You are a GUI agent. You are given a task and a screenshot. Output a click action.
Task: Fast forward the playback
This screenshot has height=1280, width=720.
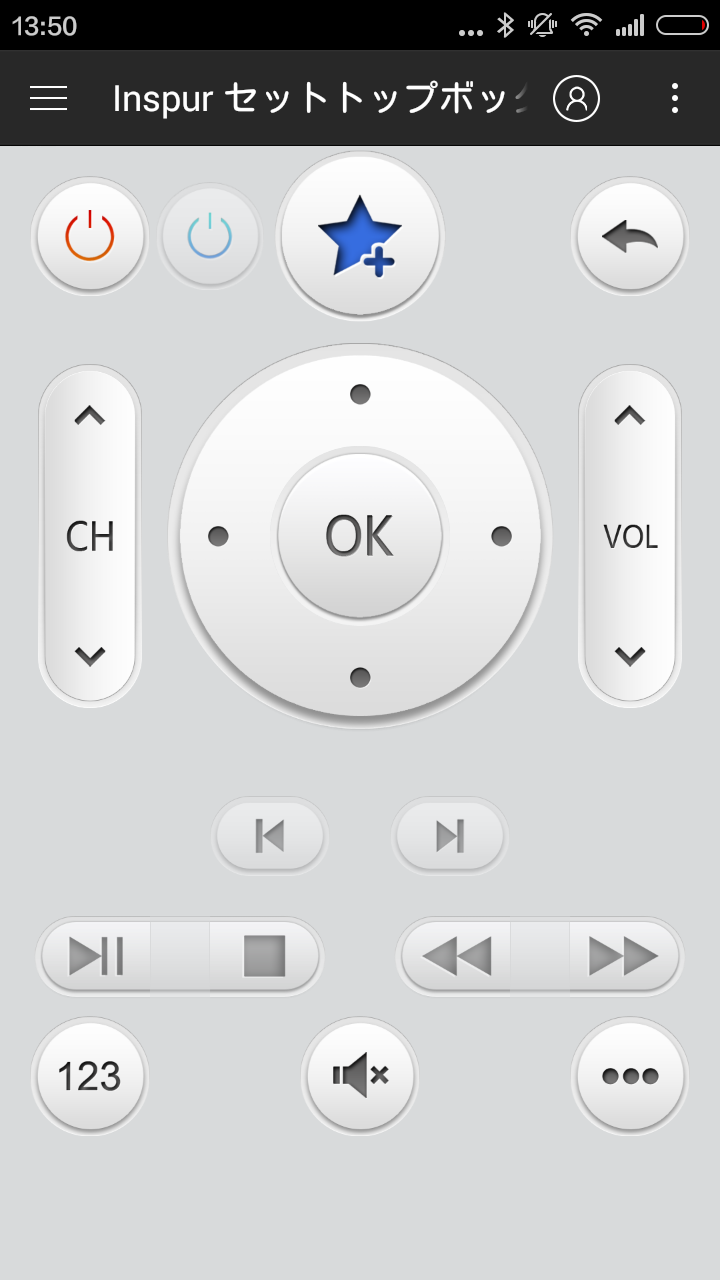click(624, 956)
